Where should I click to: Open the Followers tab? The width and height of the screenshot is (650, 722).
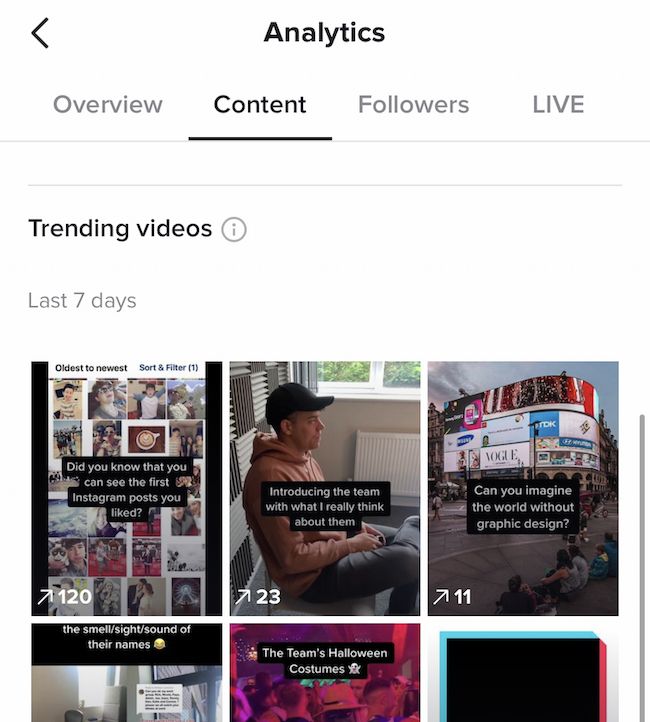(x=413, y=105)
